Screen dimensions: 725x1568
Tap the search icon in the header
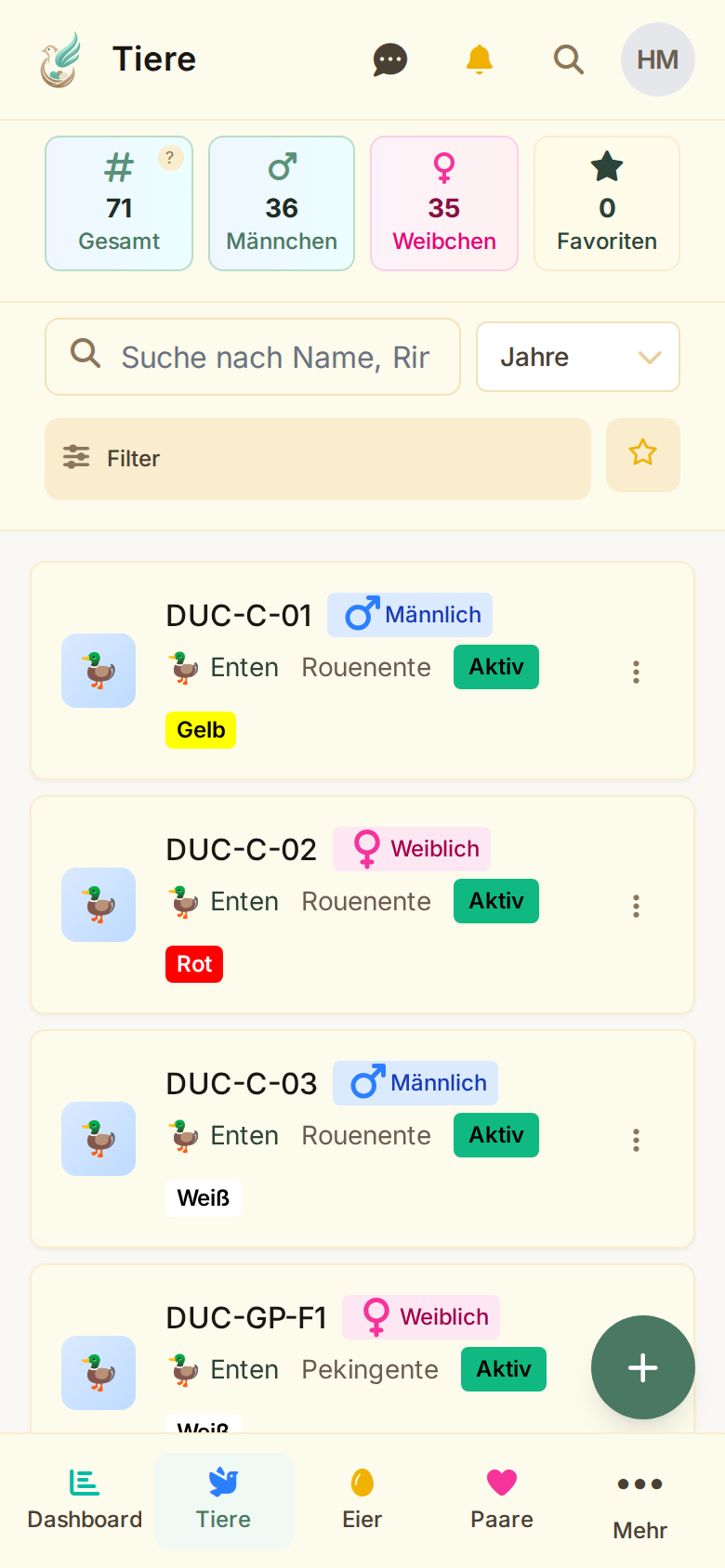(568, 60)
